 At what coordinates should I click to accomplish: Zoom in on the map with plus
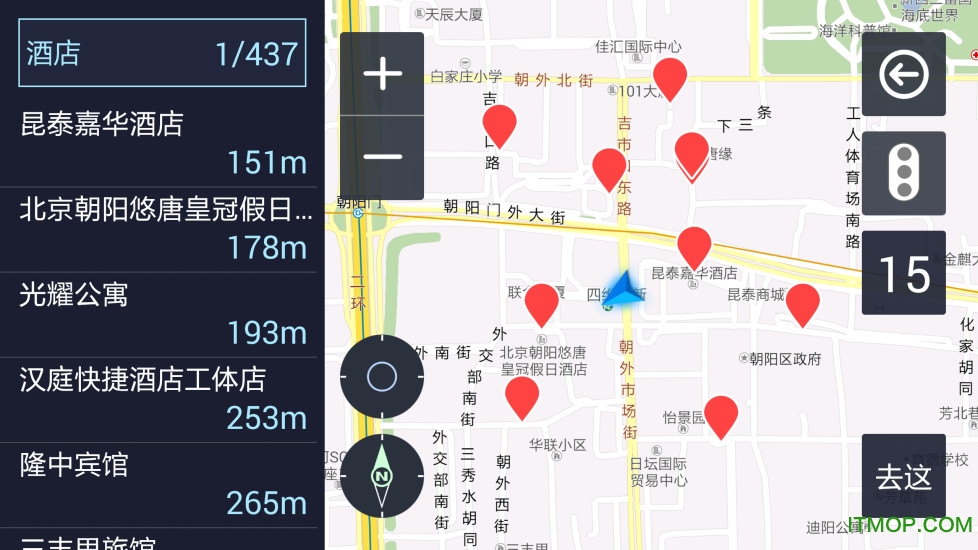click(x=382, y=75)
